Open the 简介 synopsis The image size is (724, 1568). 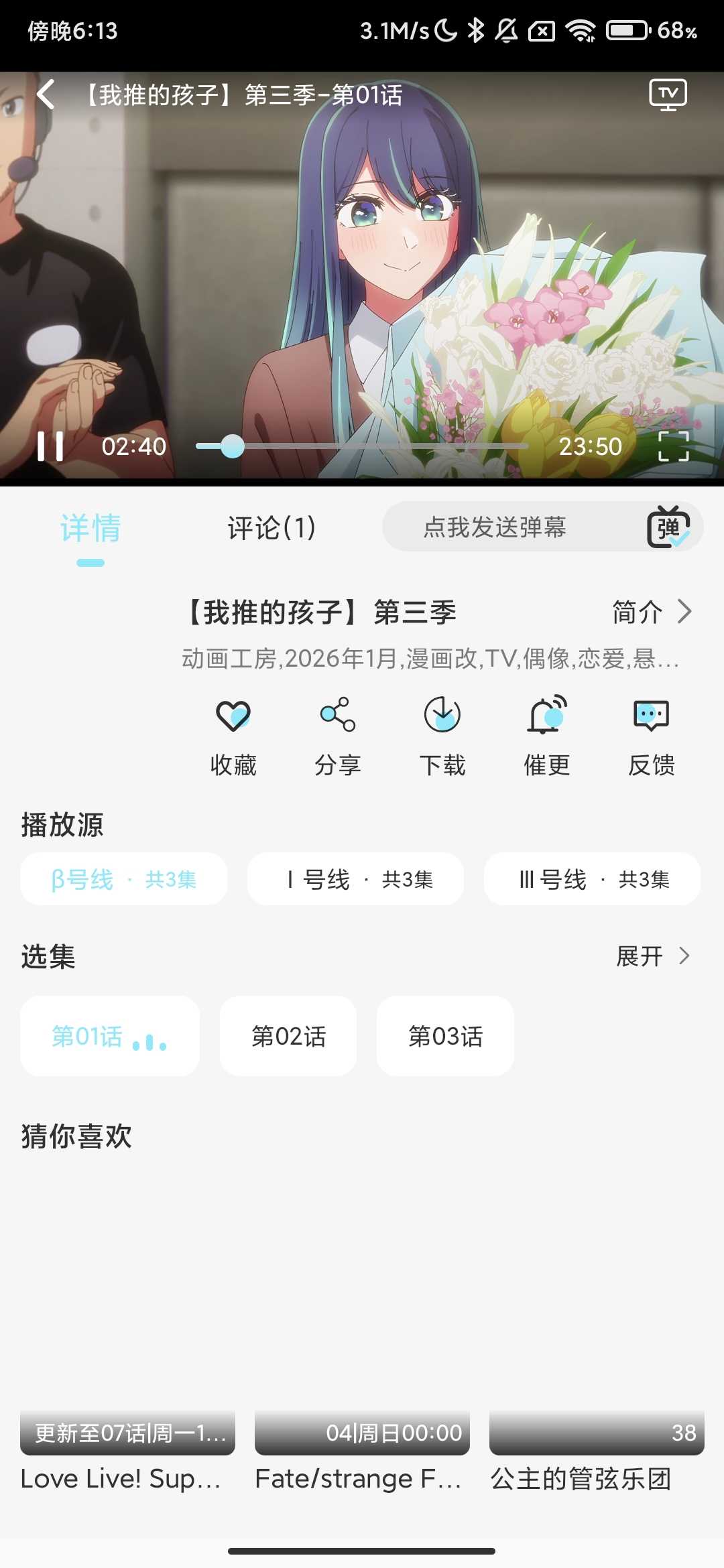pos(651,612)
